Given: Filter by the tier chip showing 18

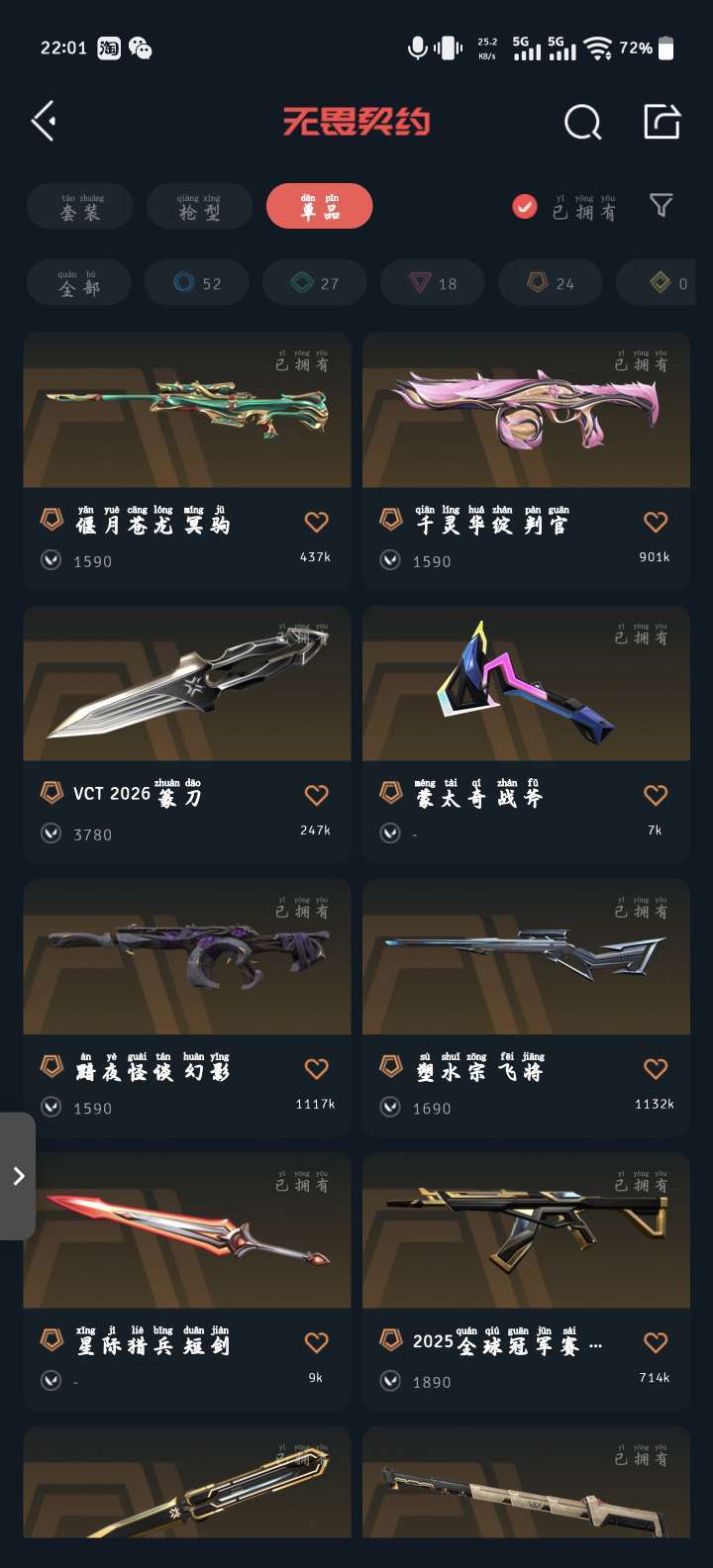Looking at the screenshot, I should [432, 283].
